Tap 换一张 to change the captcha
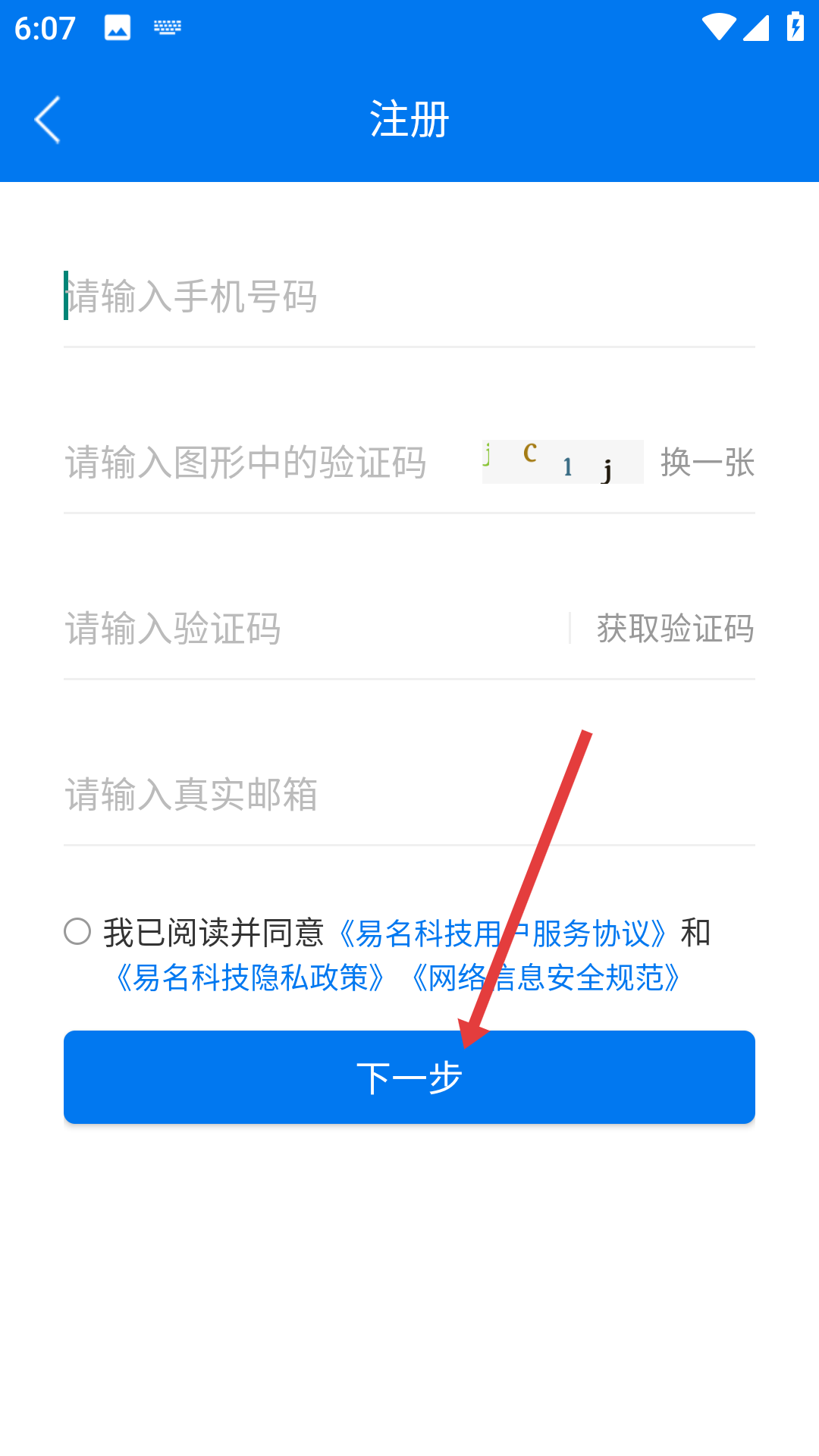Image resolution: width=819 pixels, height=1456 pixels. point(707,463)
